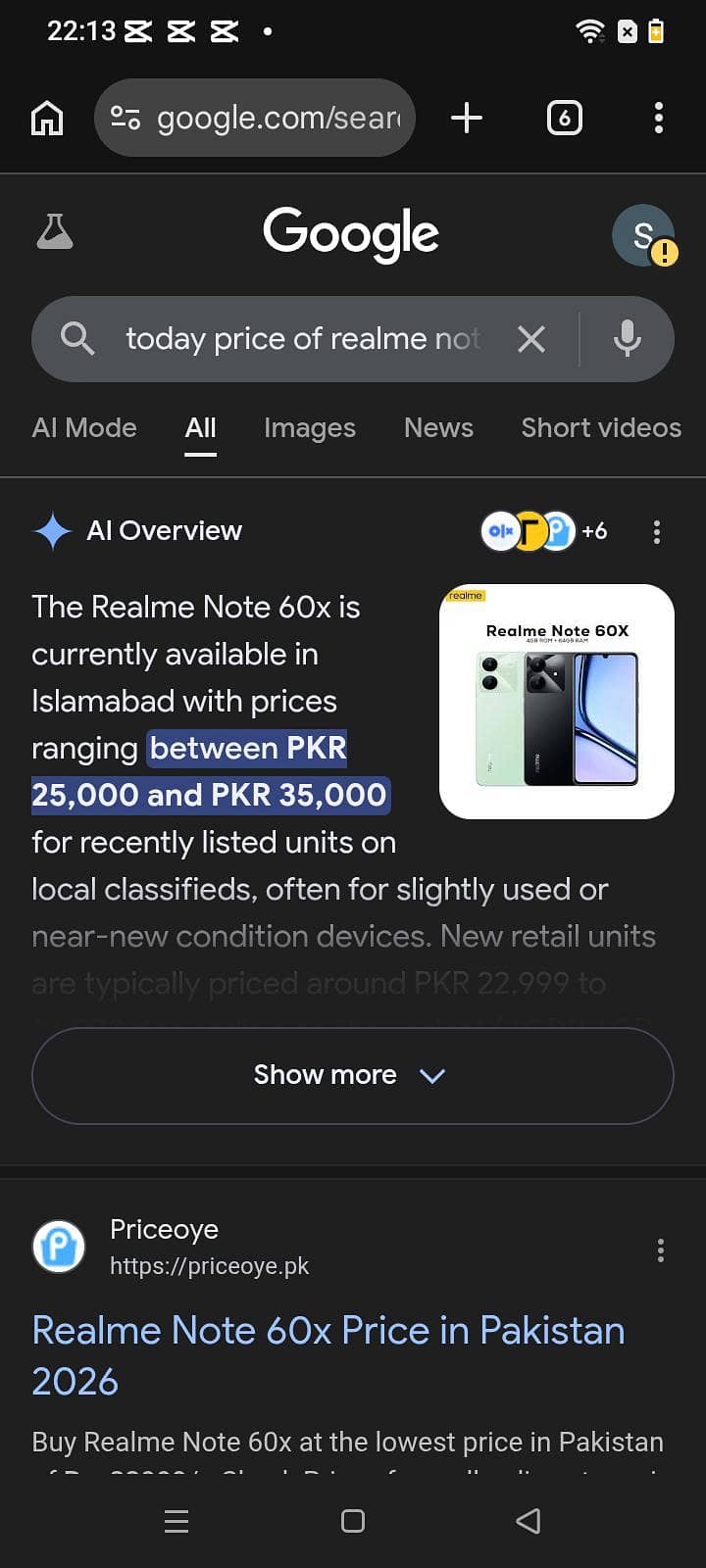Open the AI Overview options three-dot menu
This screenshot has height=1568, width=706.
click(656, 531)
